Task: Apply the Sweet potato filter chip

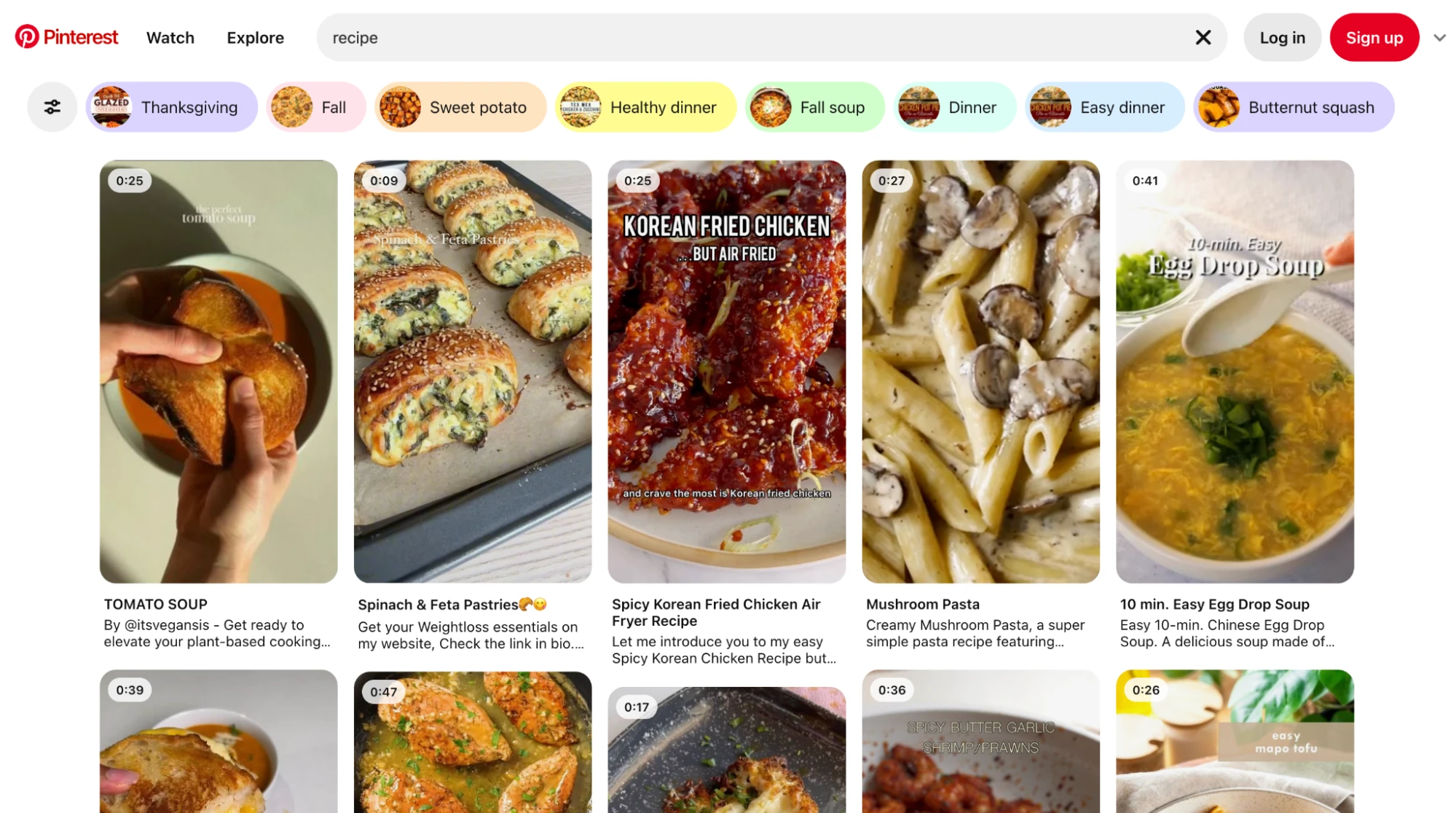Action: click(x=460, y=107)
